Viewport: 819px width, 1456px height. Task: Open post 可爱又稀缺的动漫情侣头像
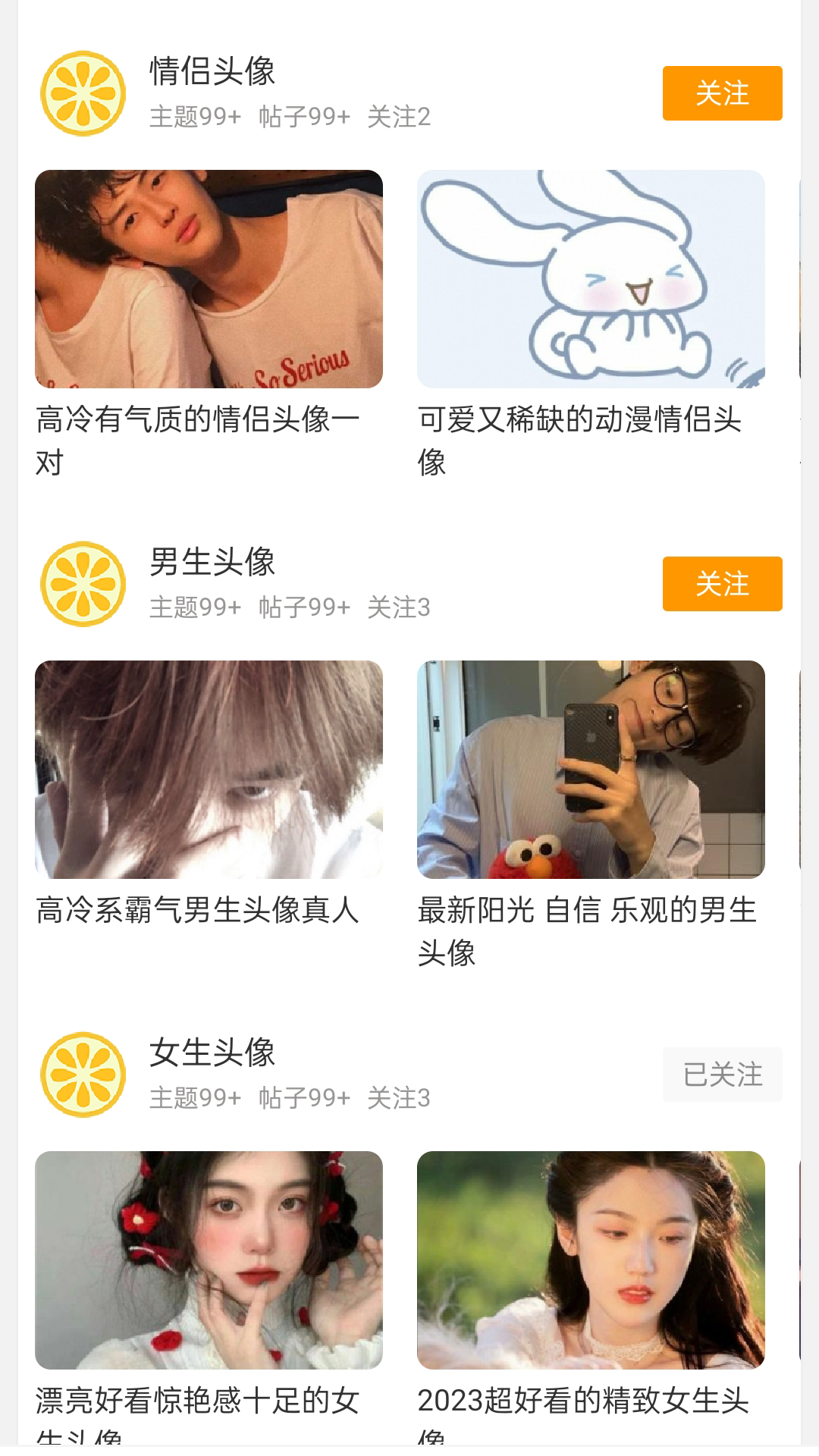591,279
